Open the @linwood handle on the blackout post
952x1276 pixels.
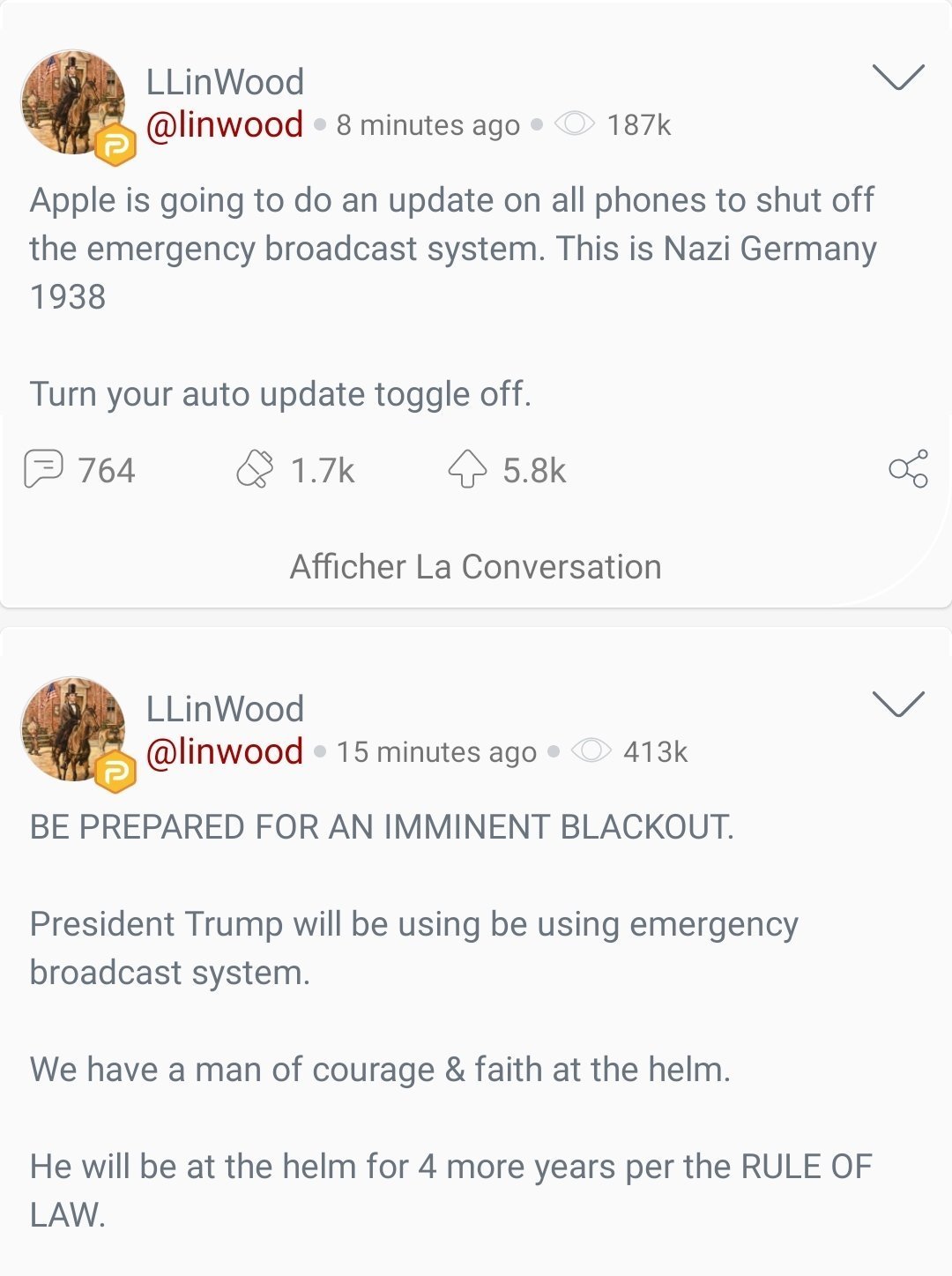coord(224,751)
